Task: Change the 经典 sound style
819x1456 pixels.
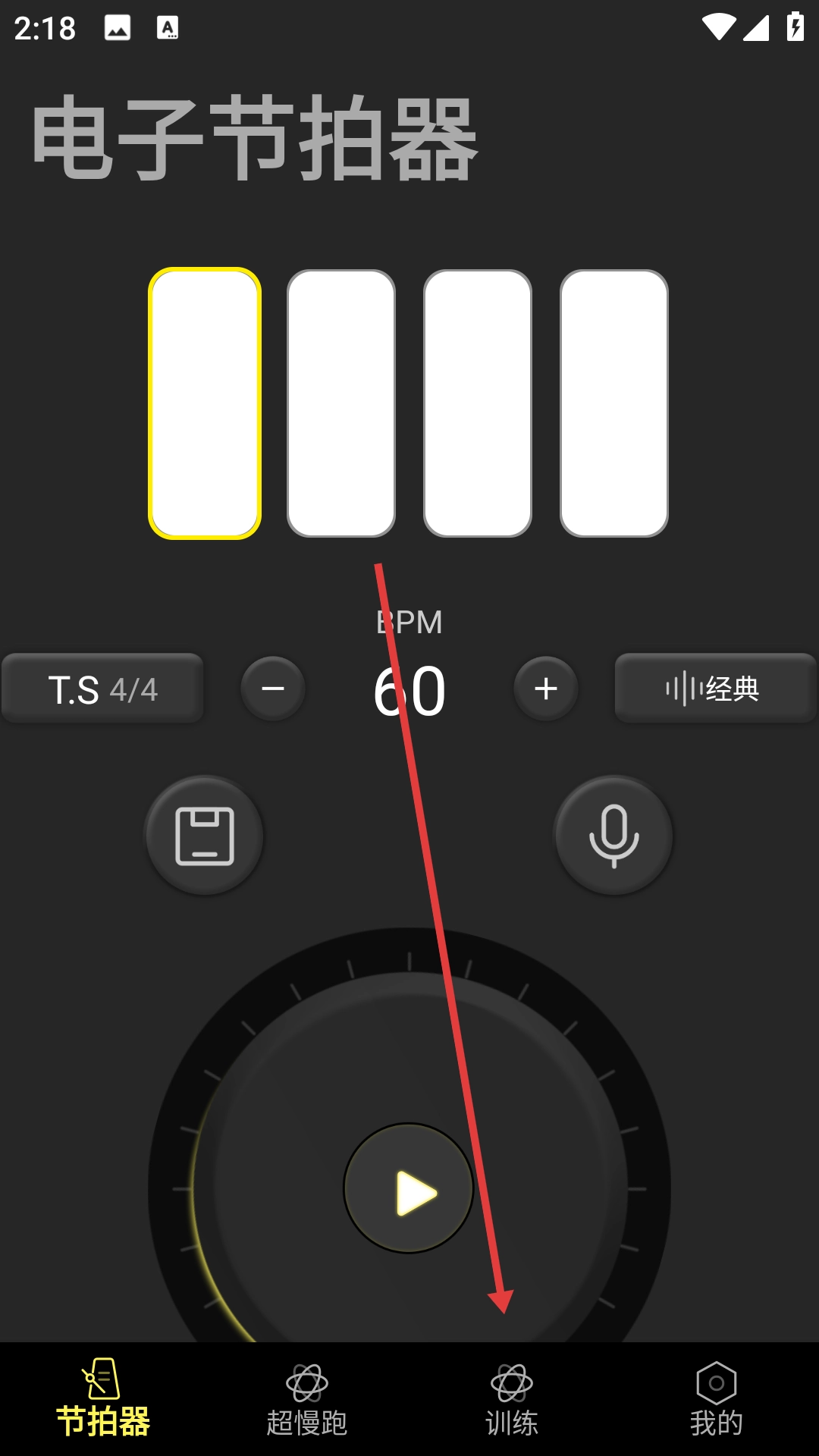Action: coord(715,689)
